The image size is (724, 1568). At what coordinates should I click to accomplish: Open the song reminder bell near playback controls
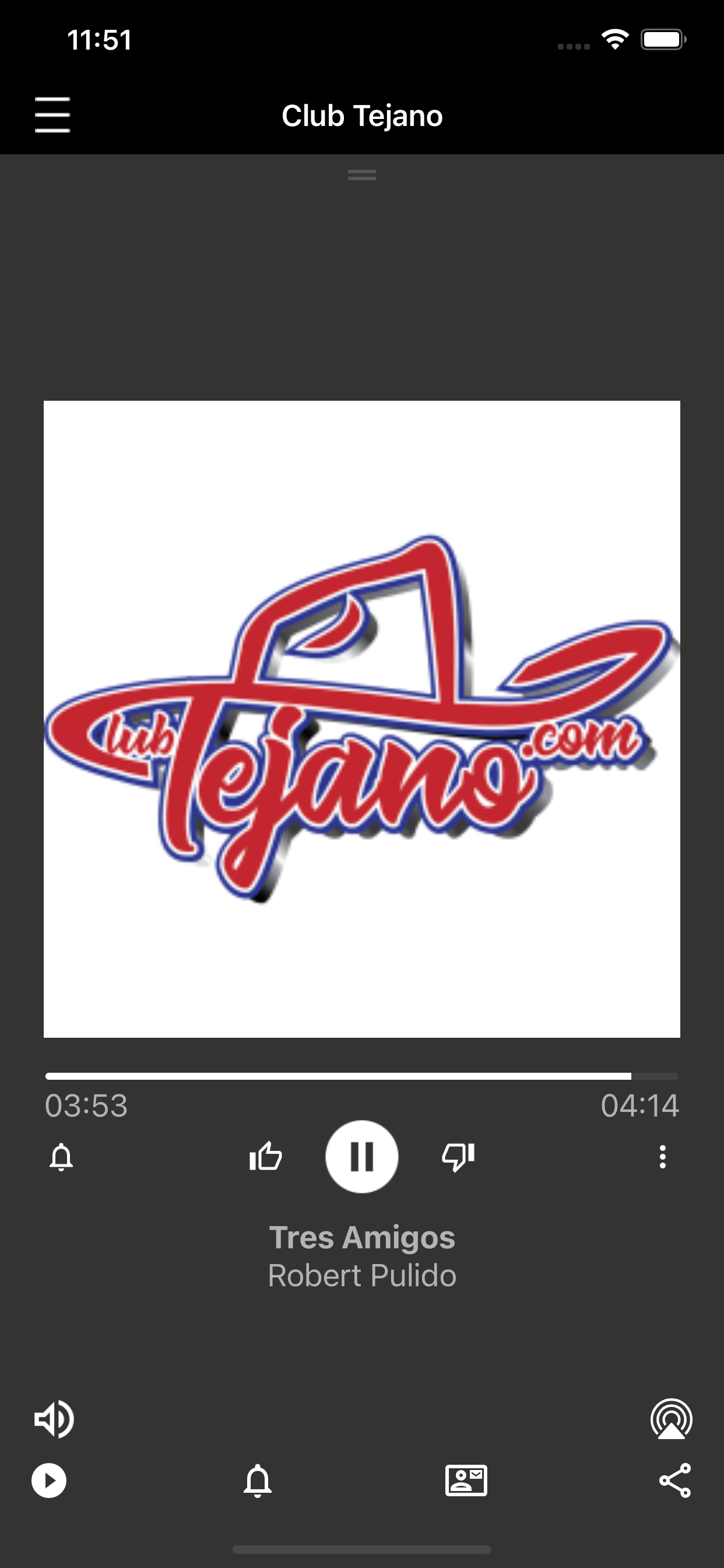point(60,1157)
